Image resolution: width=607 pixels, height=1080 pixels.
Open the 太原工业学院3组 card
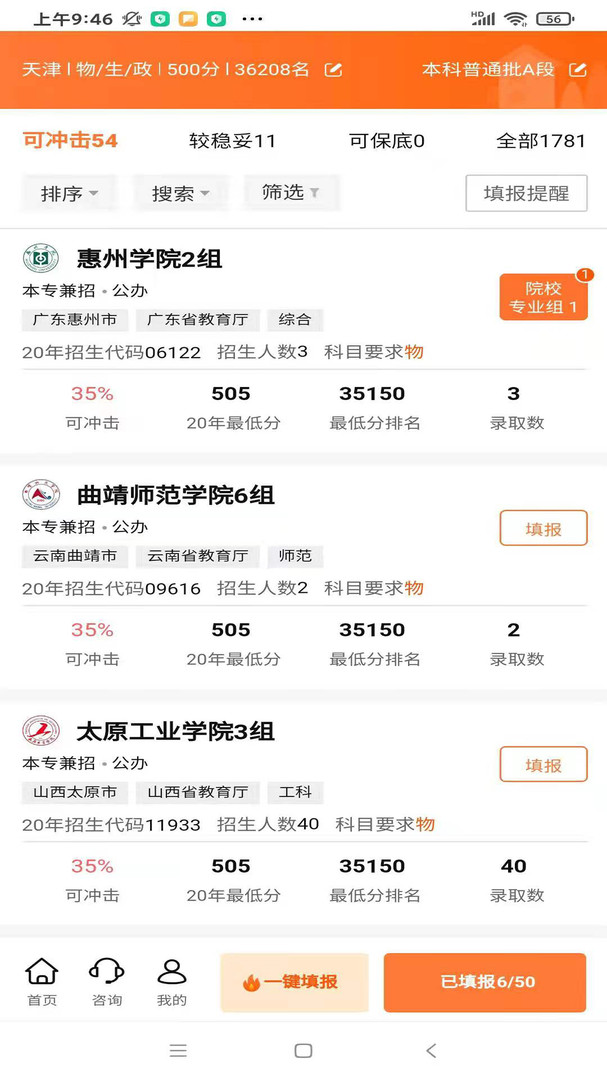(303, 814)
